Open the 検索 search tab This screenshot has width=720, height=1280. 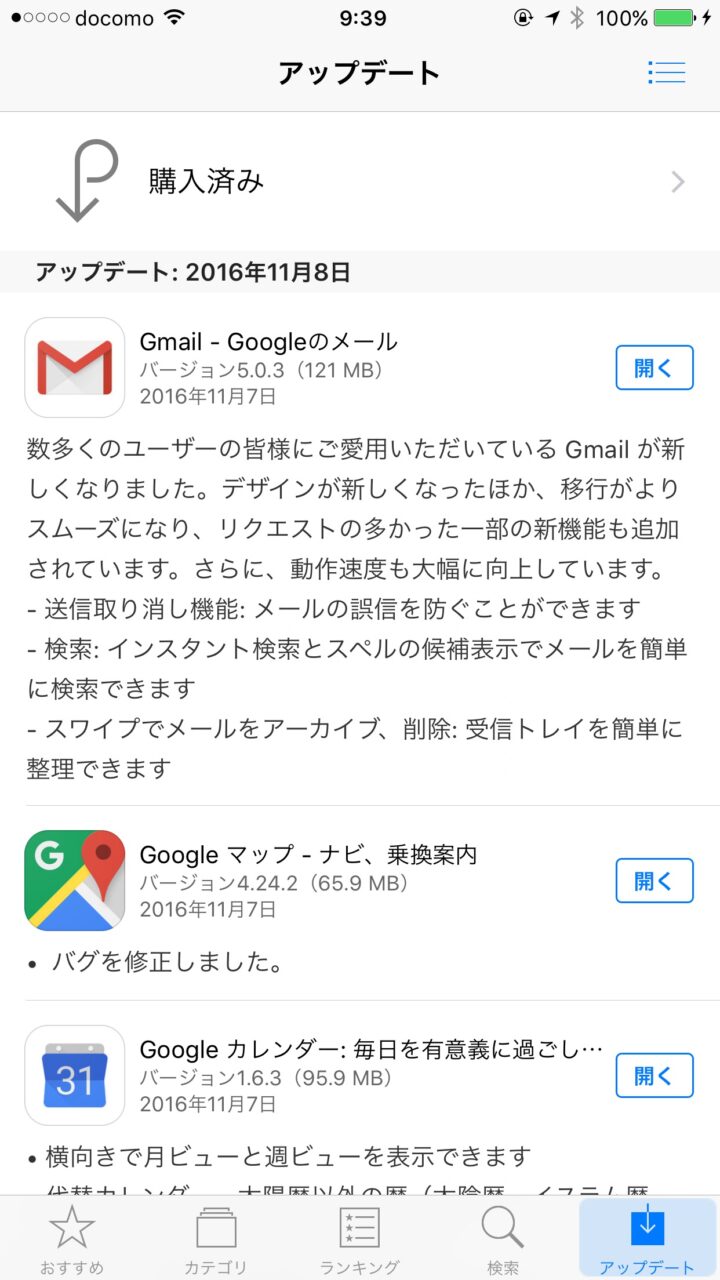point(503,1238)
